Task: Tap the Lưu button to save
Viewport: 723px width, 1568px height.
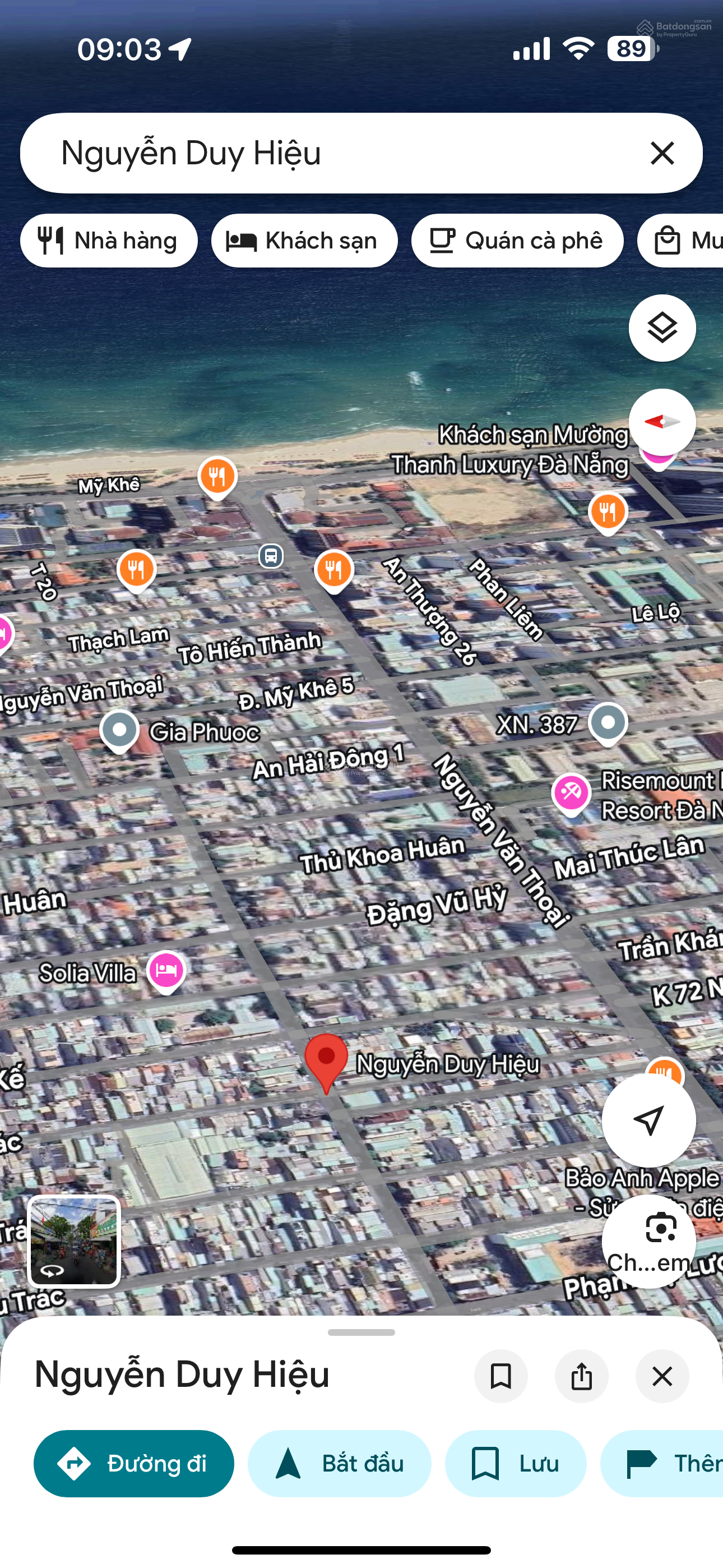Action: [516, 1463]
